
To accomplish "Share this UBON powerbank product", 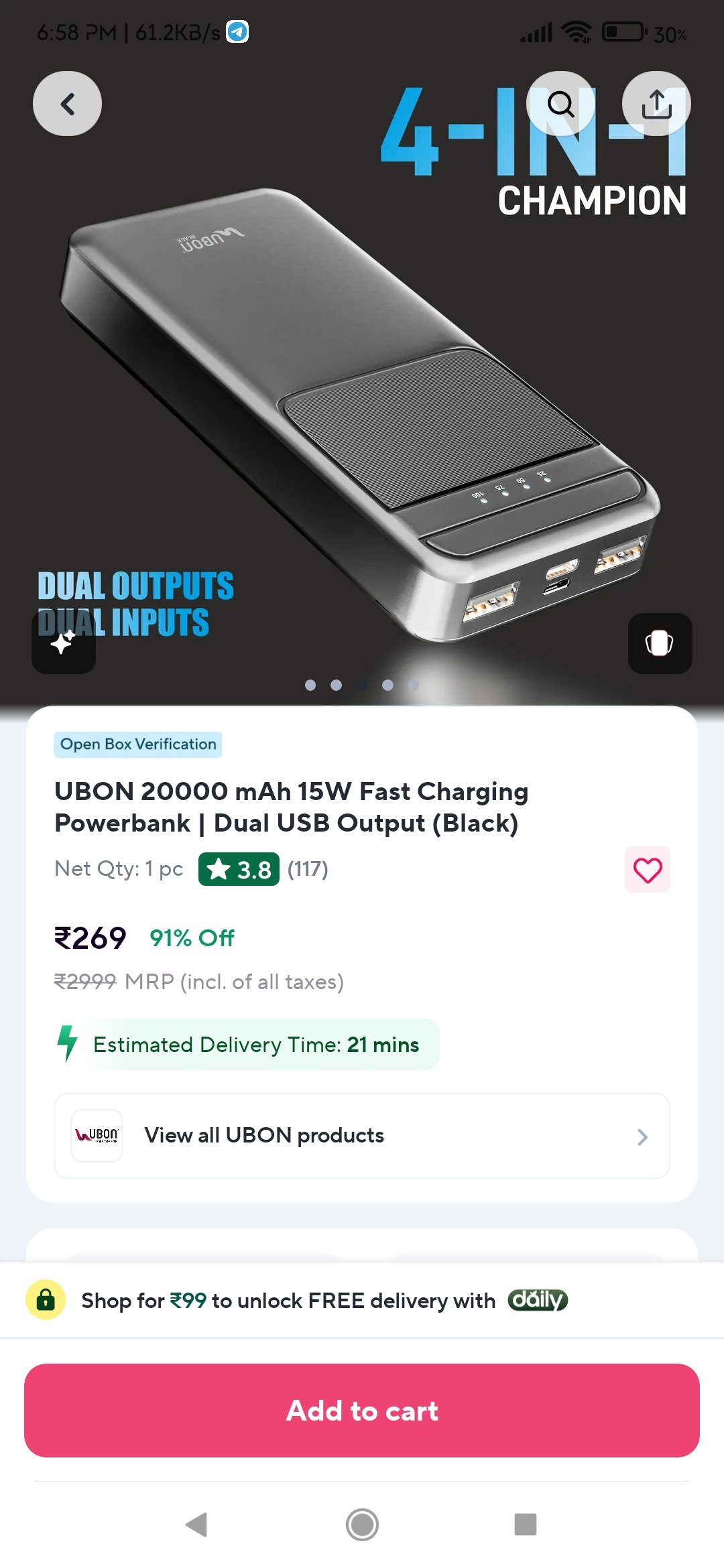I will 656,104.
